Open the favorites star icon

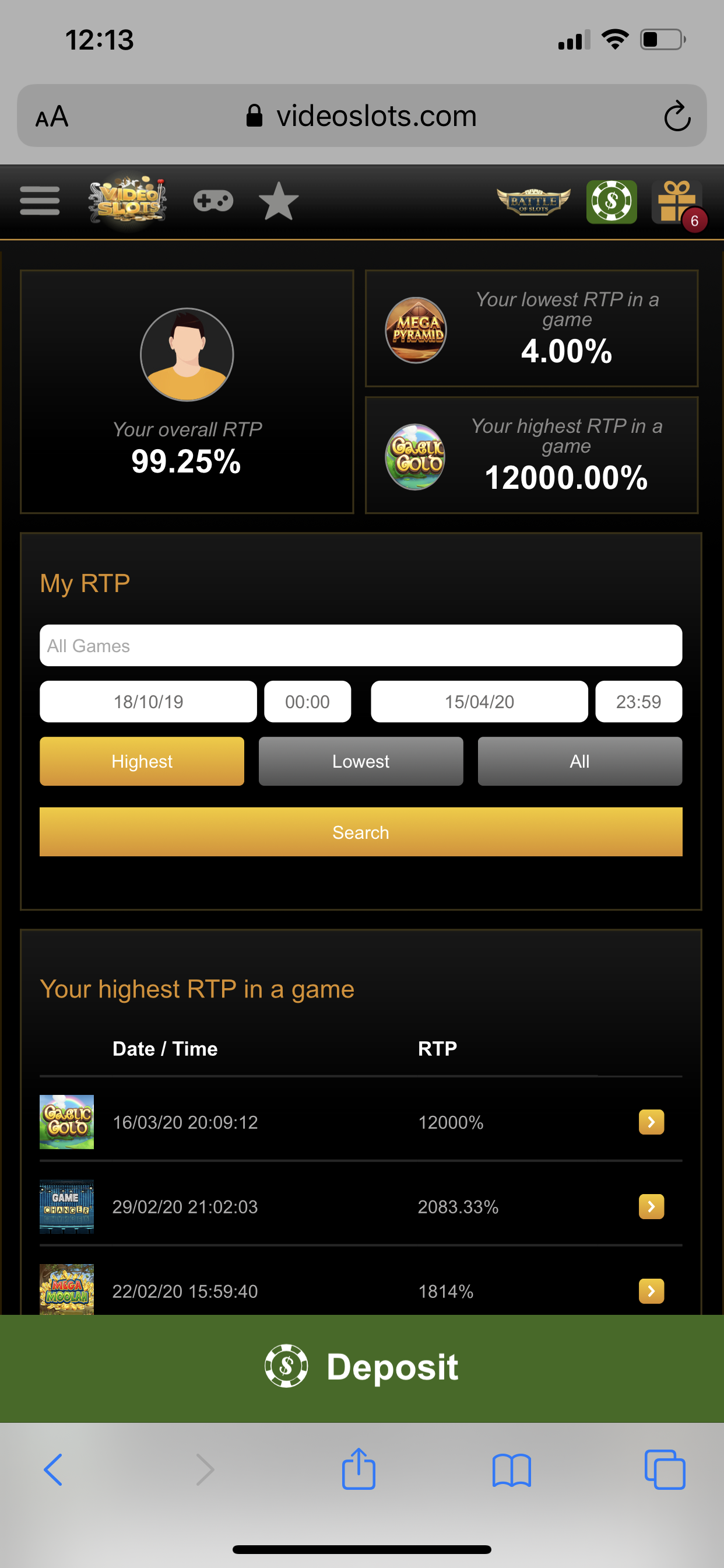[279, 201]
